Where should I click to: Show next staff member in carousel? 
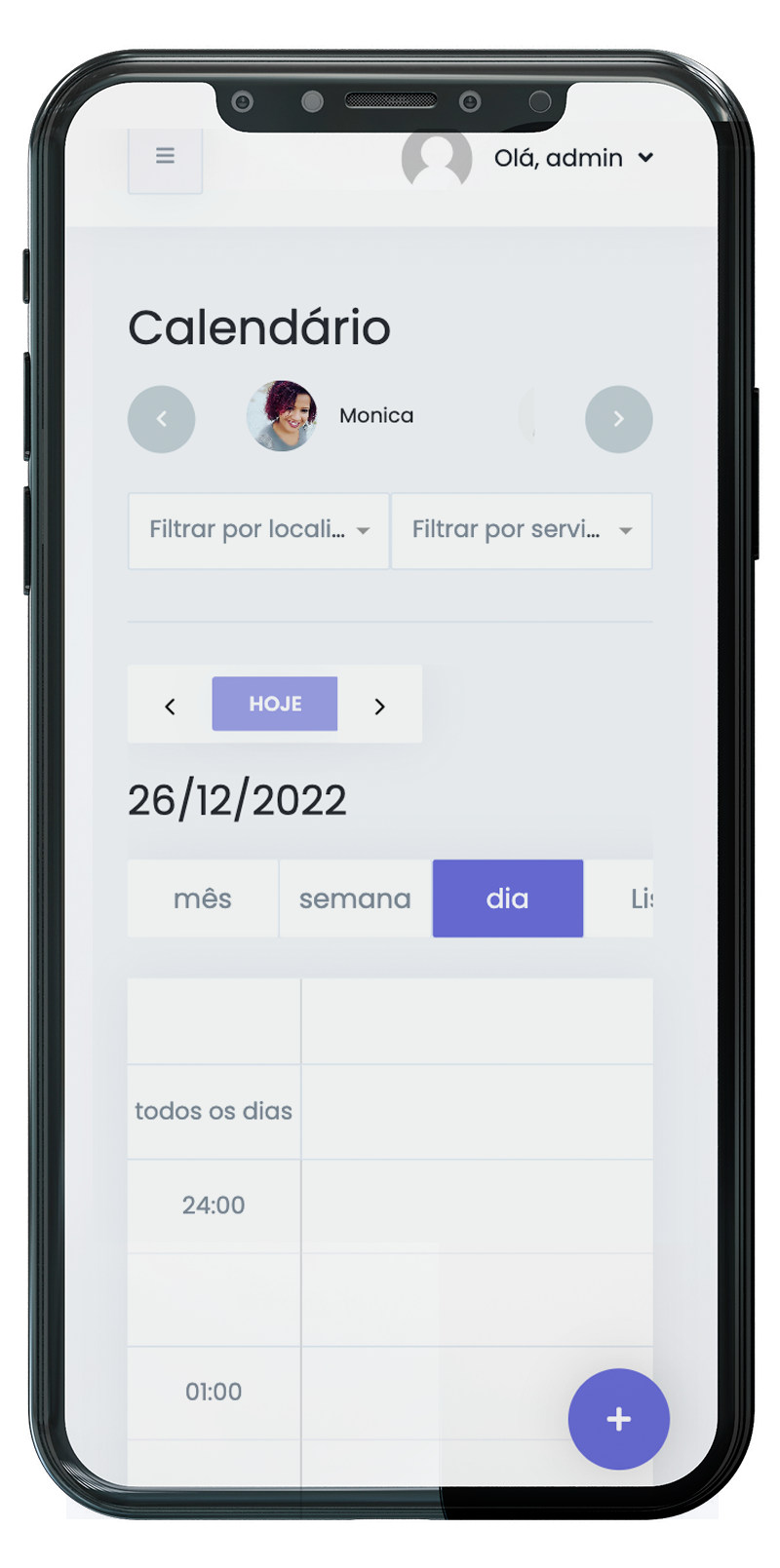(619, 419)
